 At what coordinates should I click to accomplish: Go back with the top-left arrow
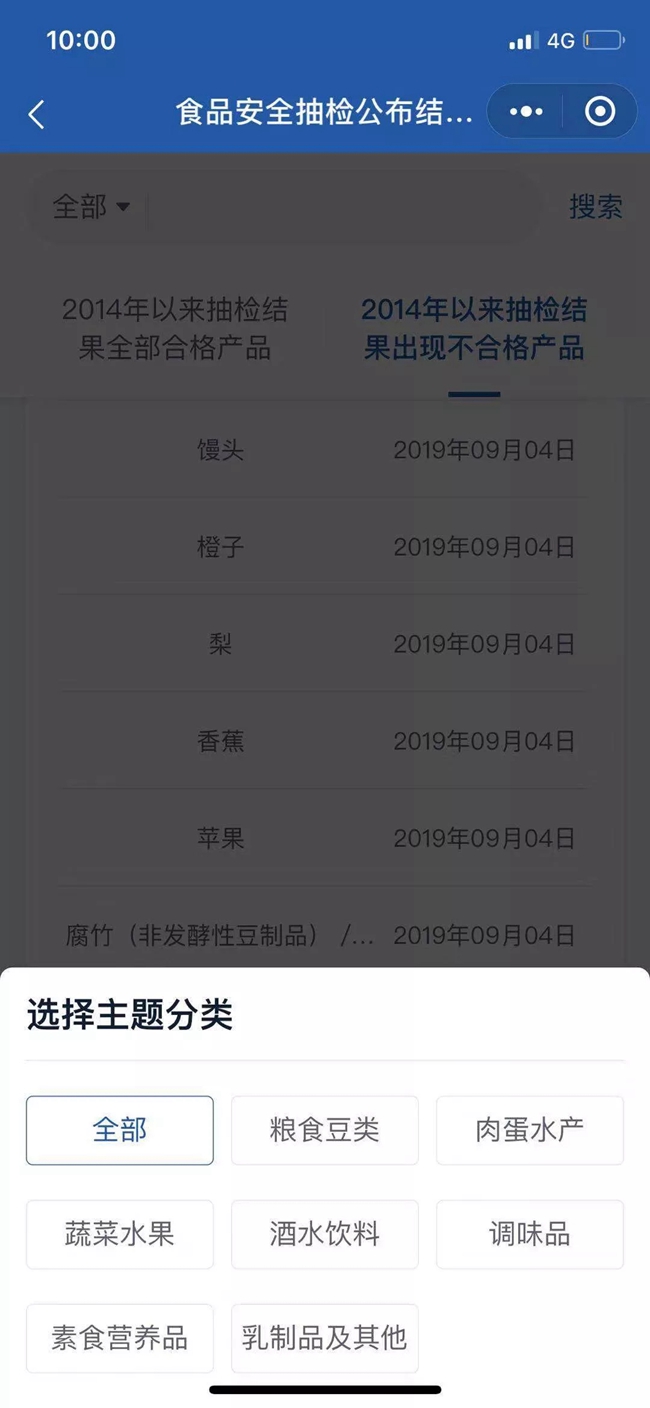tap(37, 113)
